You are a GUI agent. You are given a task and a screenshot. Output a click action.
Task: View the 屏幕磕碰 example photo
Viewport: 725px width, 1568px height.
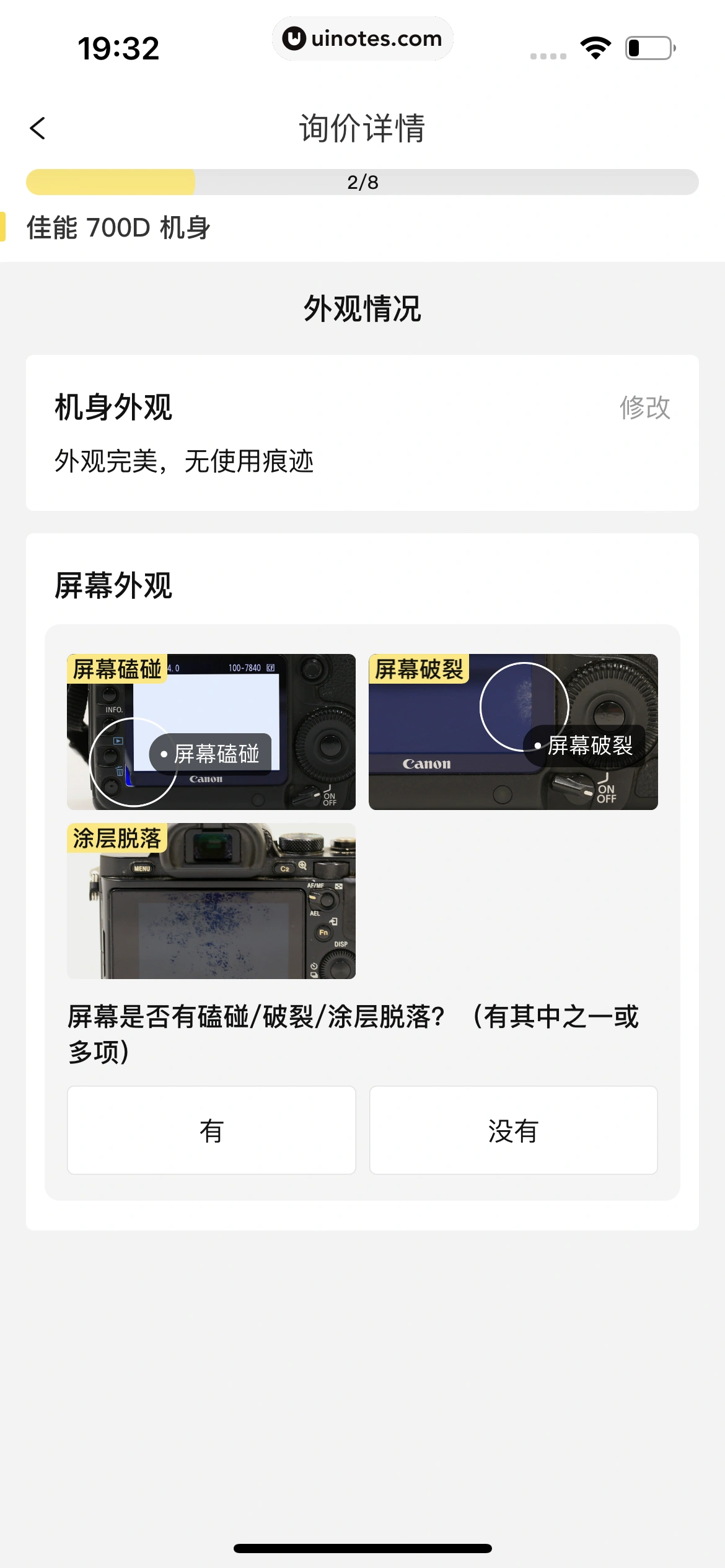coord(211,731)
